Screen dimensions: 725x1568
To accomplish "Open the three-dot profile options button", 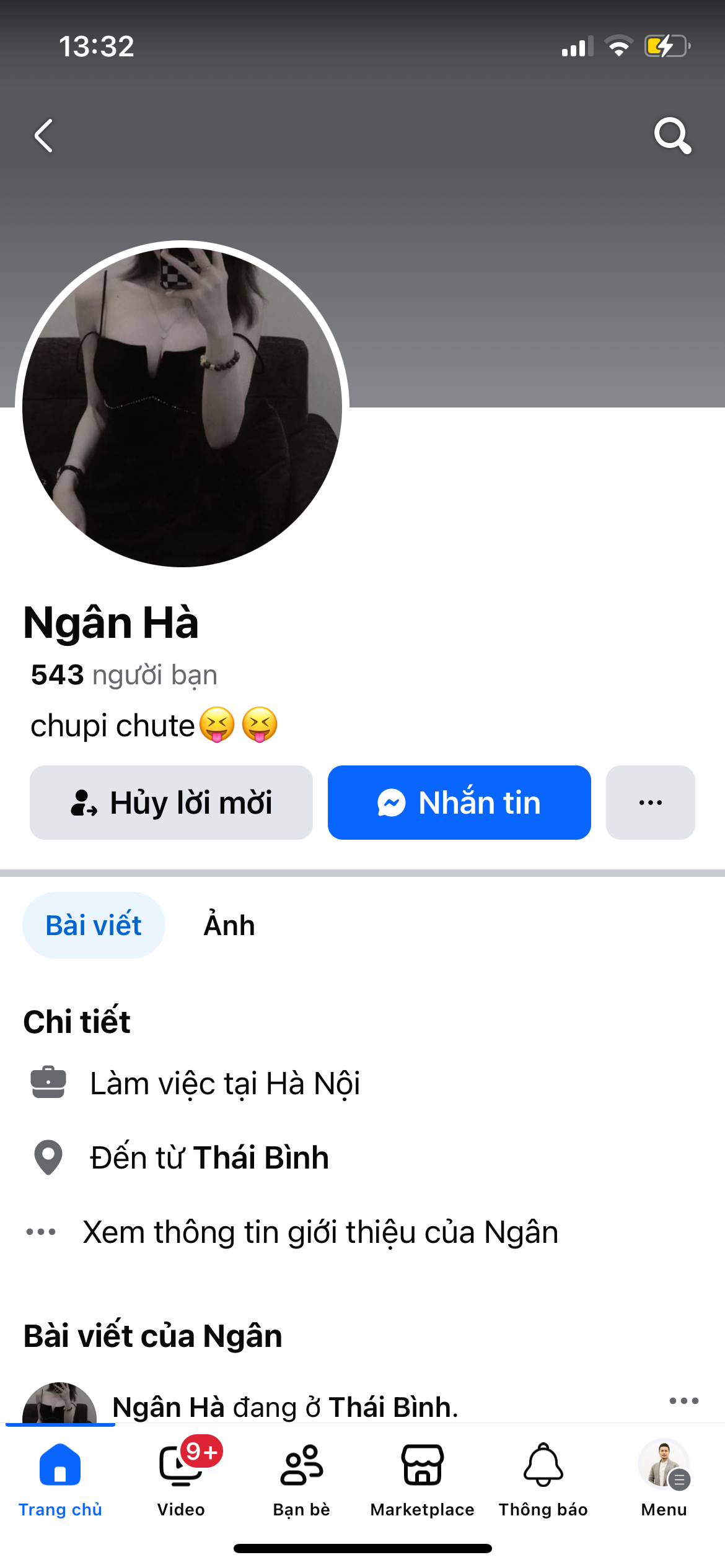I will pyautogui.click(x=650, y=803).
